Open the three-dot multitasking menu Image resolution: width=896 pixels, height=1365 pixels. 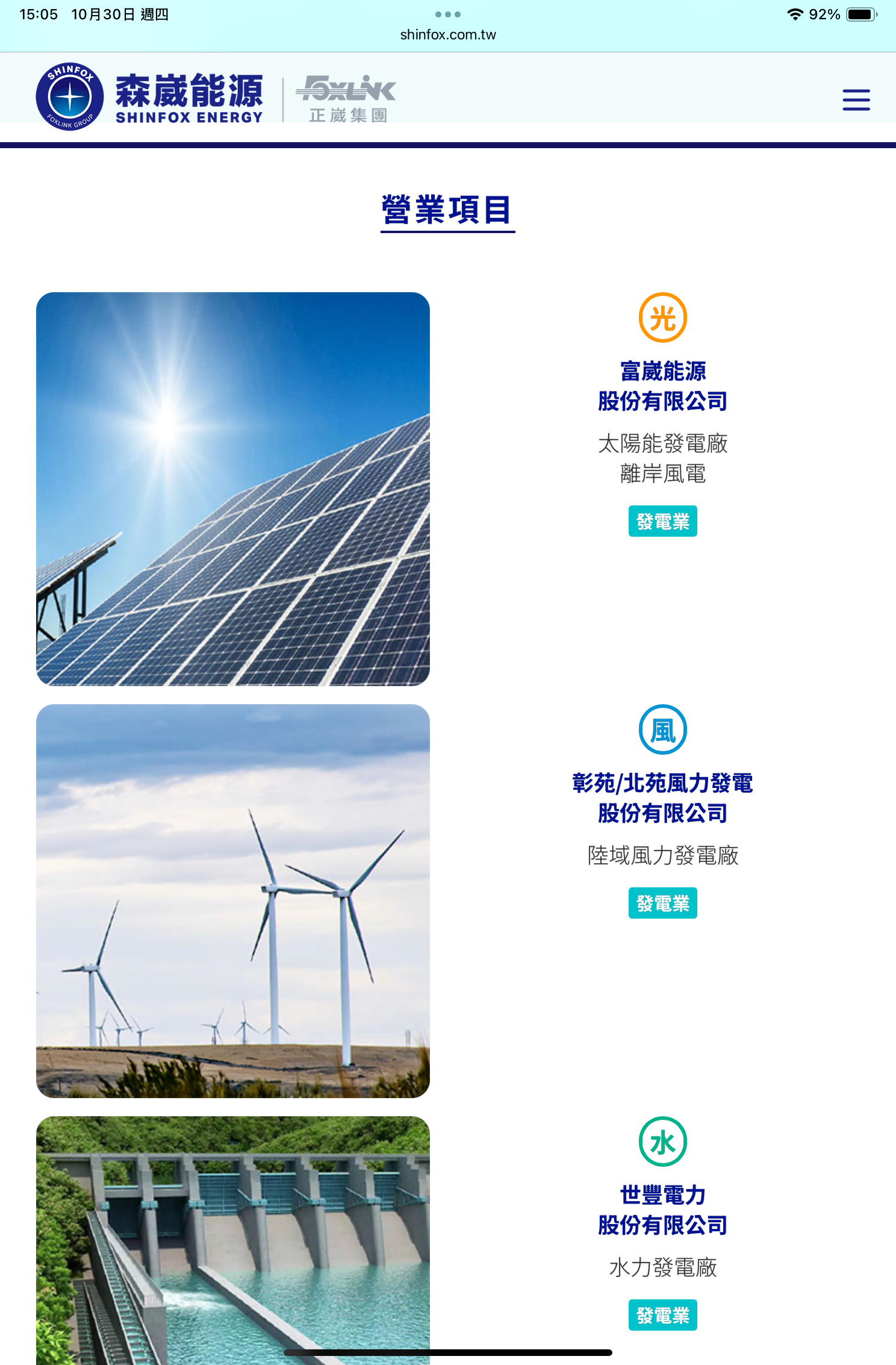pos(448,14)
